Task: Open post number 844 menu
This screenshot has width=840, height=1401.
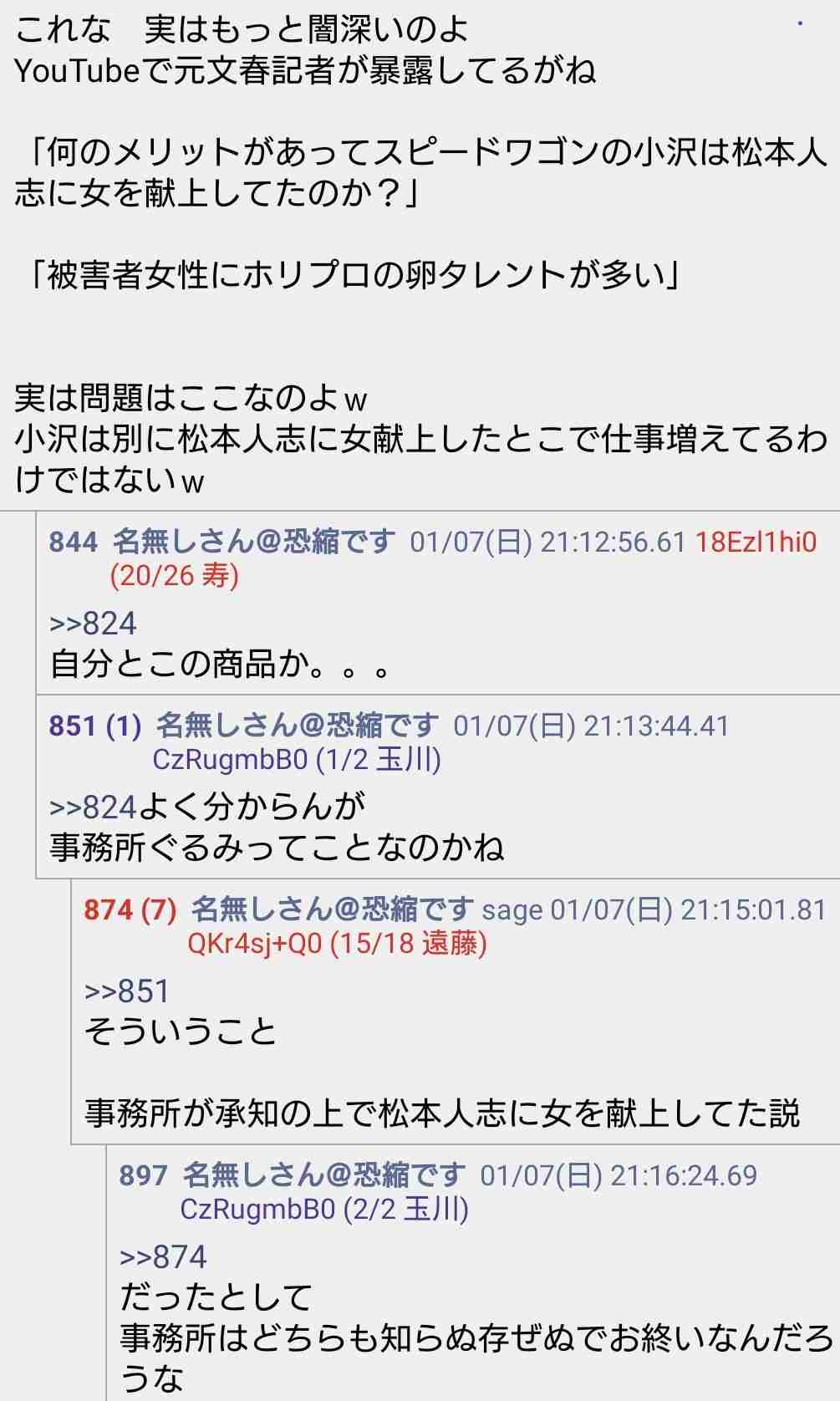Action: click(73, 542)
